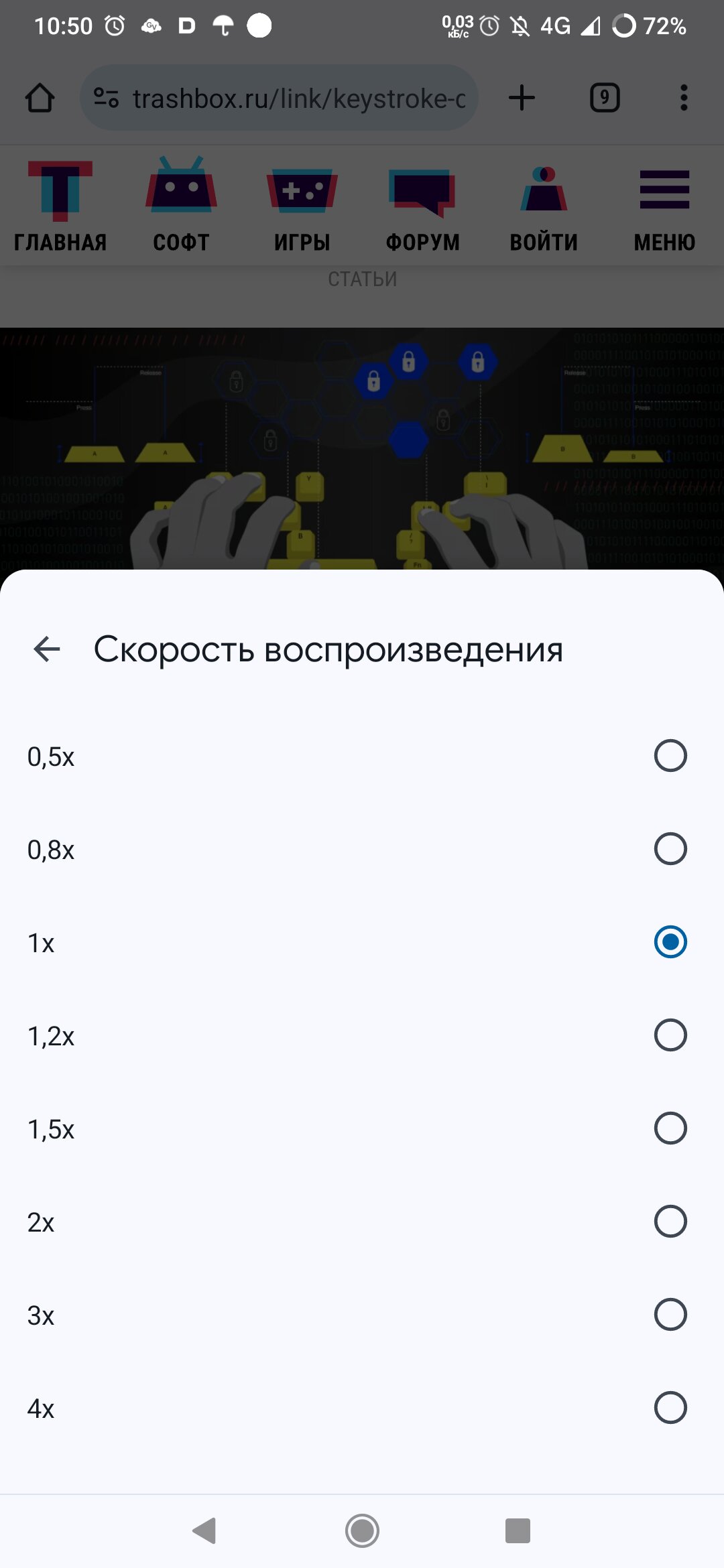Tap the system back button
The height and width of the screenshot is (1568, 724).
click(204, 1530)
